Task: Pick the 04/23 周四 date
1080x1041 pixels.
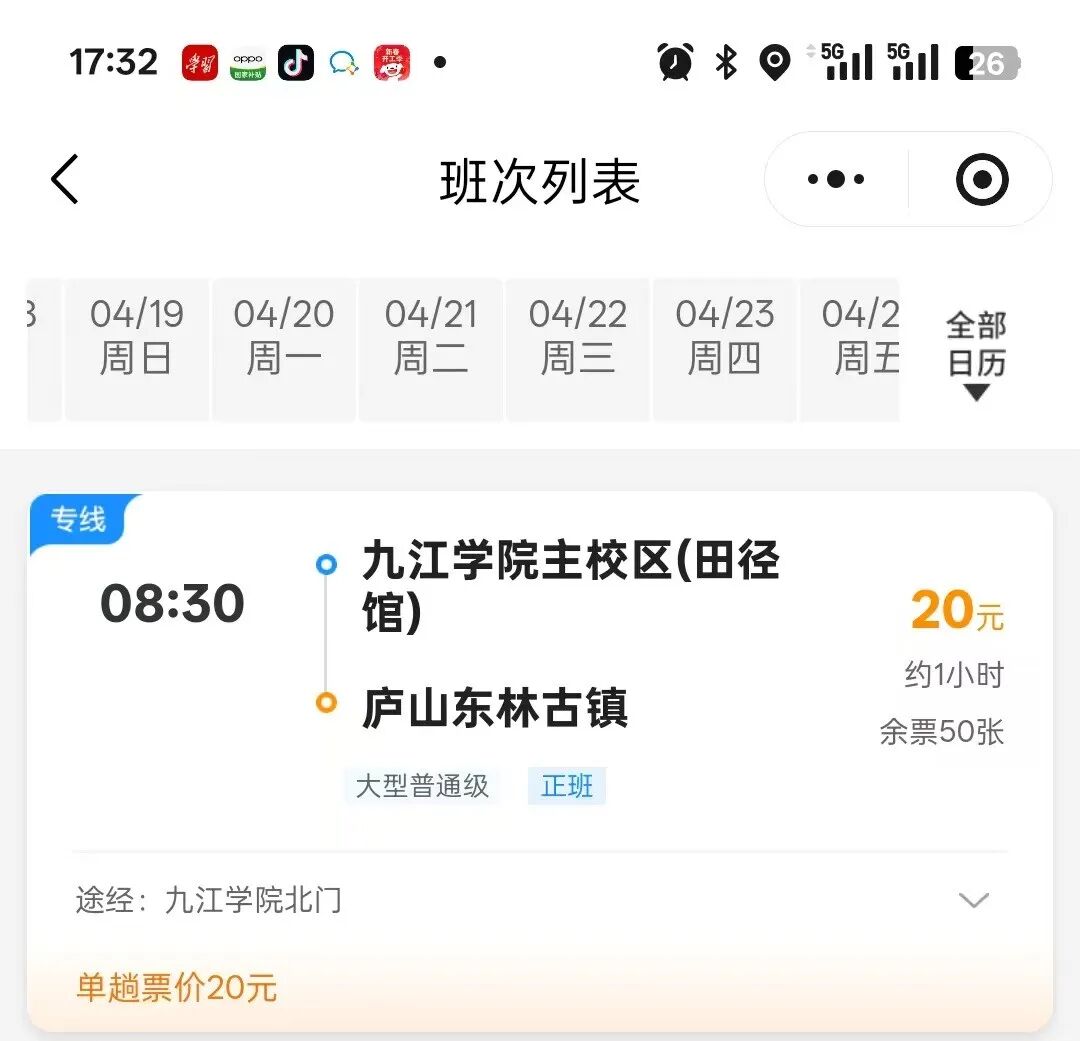Action: [724, 337]
